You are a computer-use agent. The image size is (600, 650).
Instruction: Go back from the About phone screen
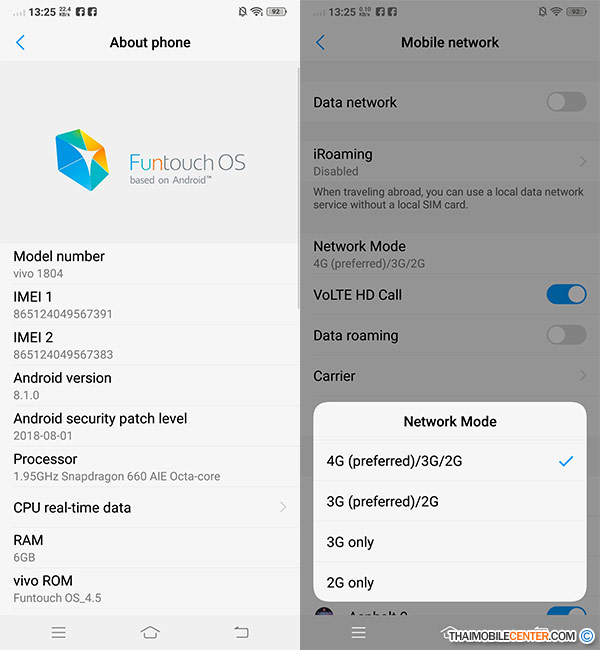(x=21, y=42)
